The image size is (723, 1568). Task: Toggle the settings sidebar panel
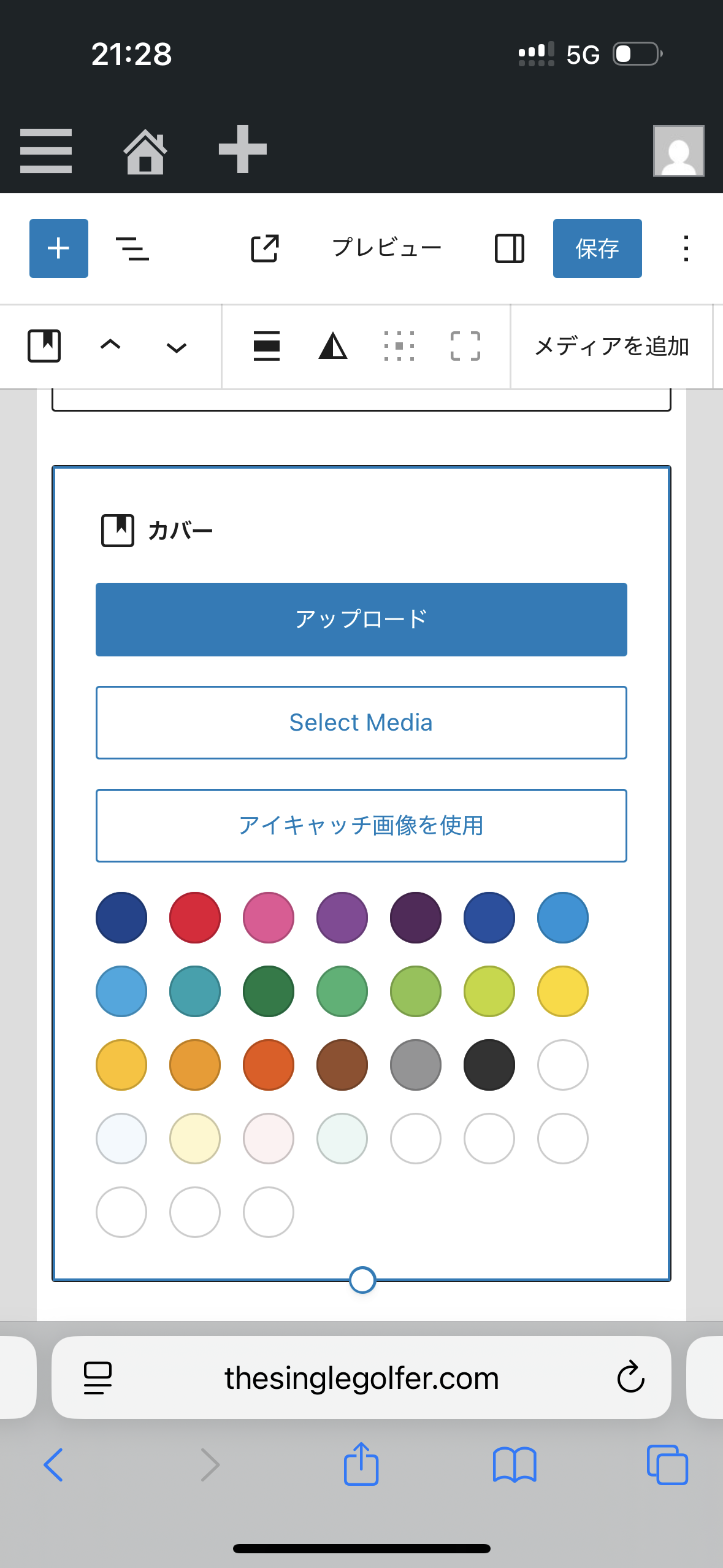[509, 248]
